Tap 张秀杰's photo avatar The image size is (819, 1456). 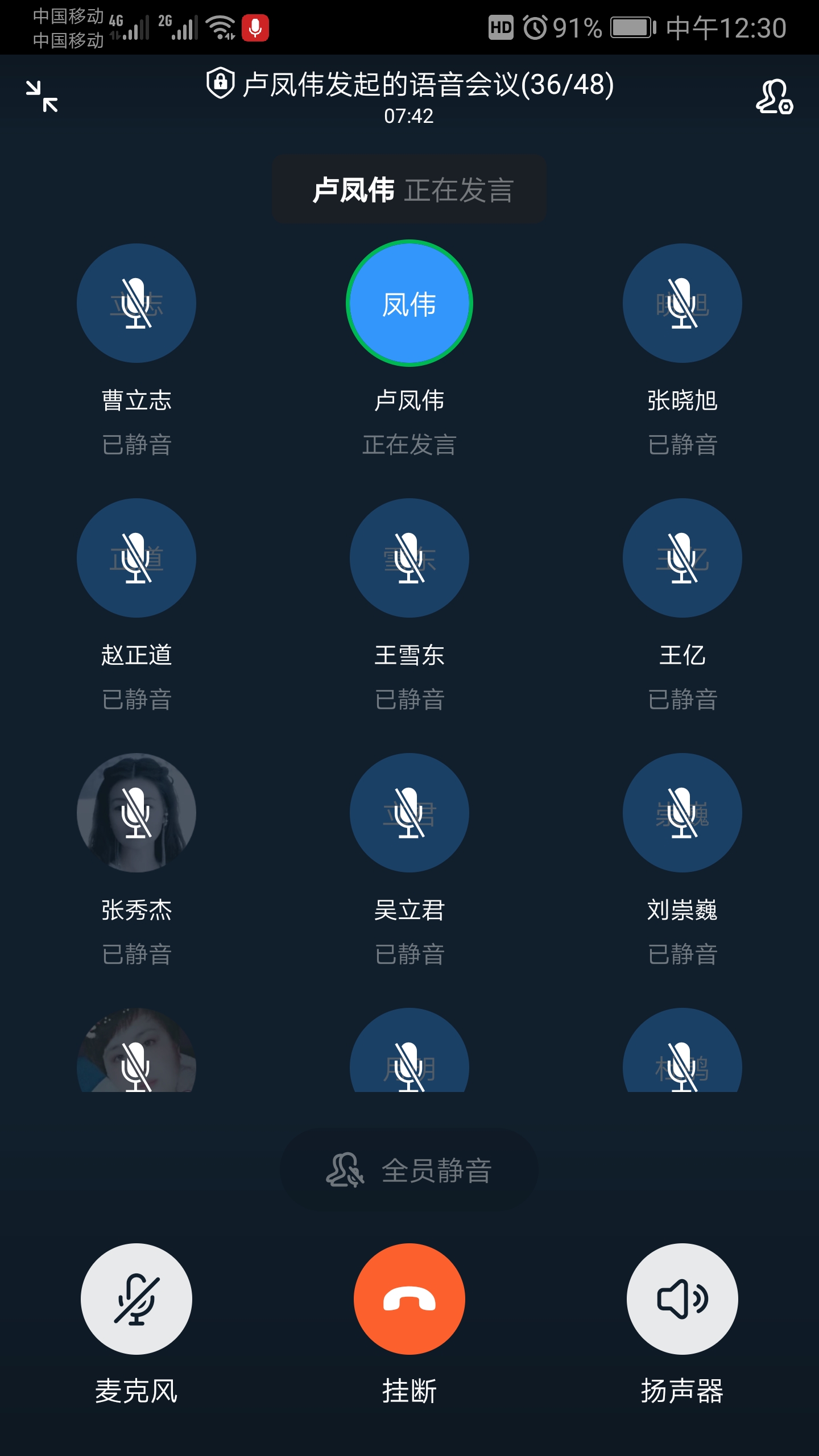click(x=136, y=813)
